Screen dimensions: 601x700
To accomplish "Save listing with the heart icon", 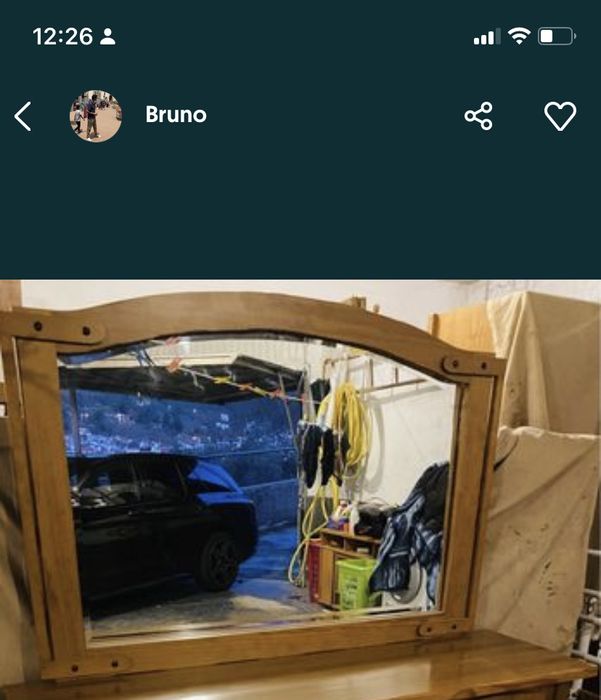I will tap(560, 116).
